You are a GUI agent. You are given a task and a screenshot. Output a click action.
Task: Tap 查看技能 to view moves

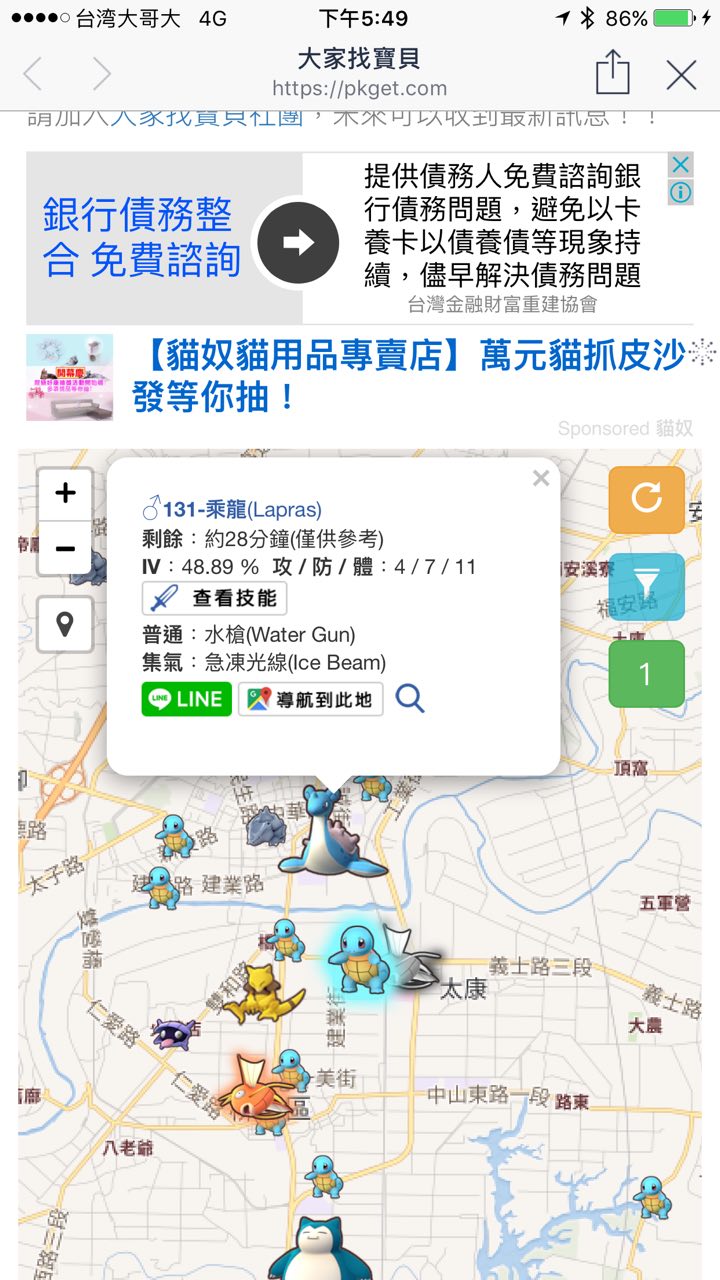pyautogui.click(x=215, y=599)
